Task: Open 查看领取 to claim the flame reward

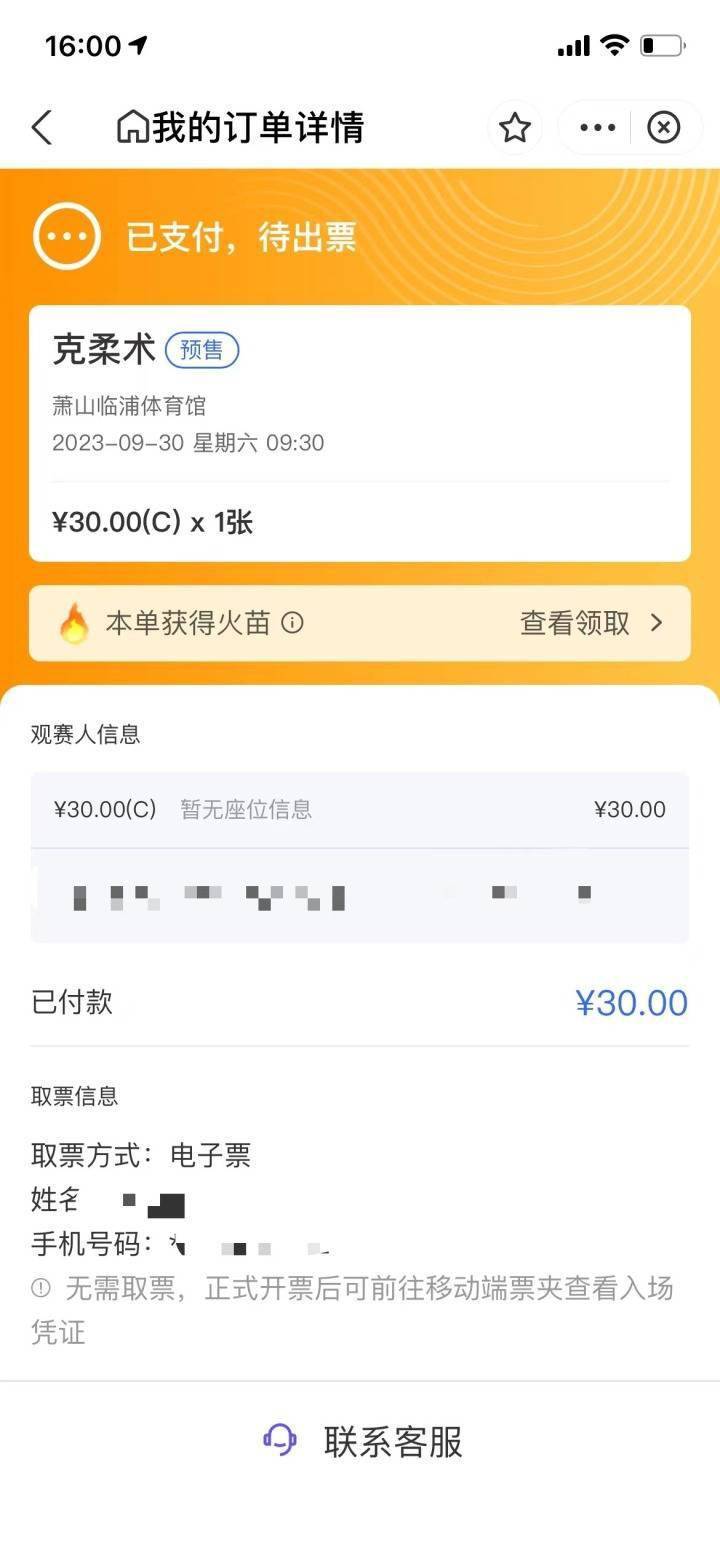Action: click(x=590, y=623)
